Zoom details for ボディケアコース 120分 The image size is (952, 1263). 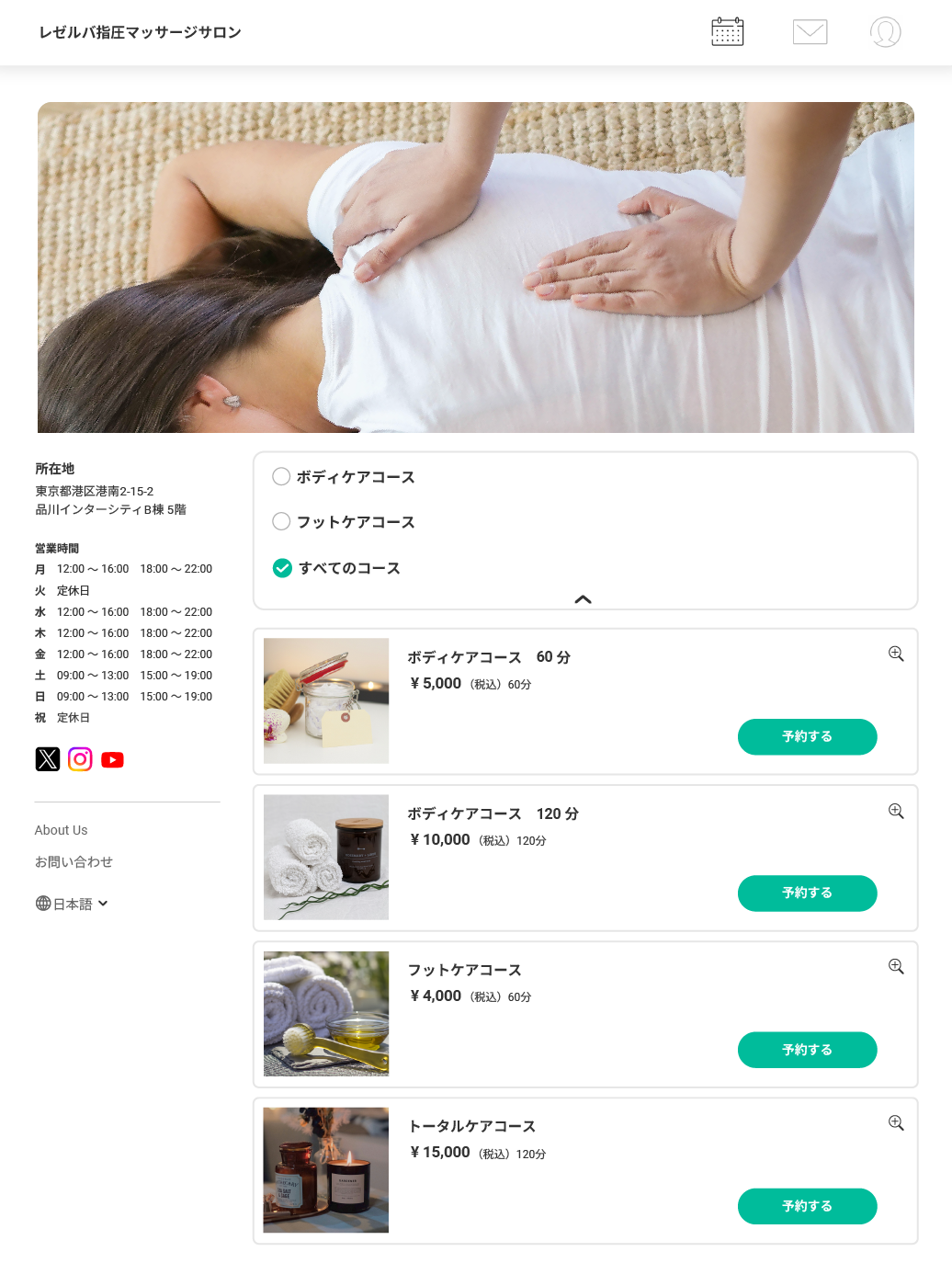[x=896, y=811]
